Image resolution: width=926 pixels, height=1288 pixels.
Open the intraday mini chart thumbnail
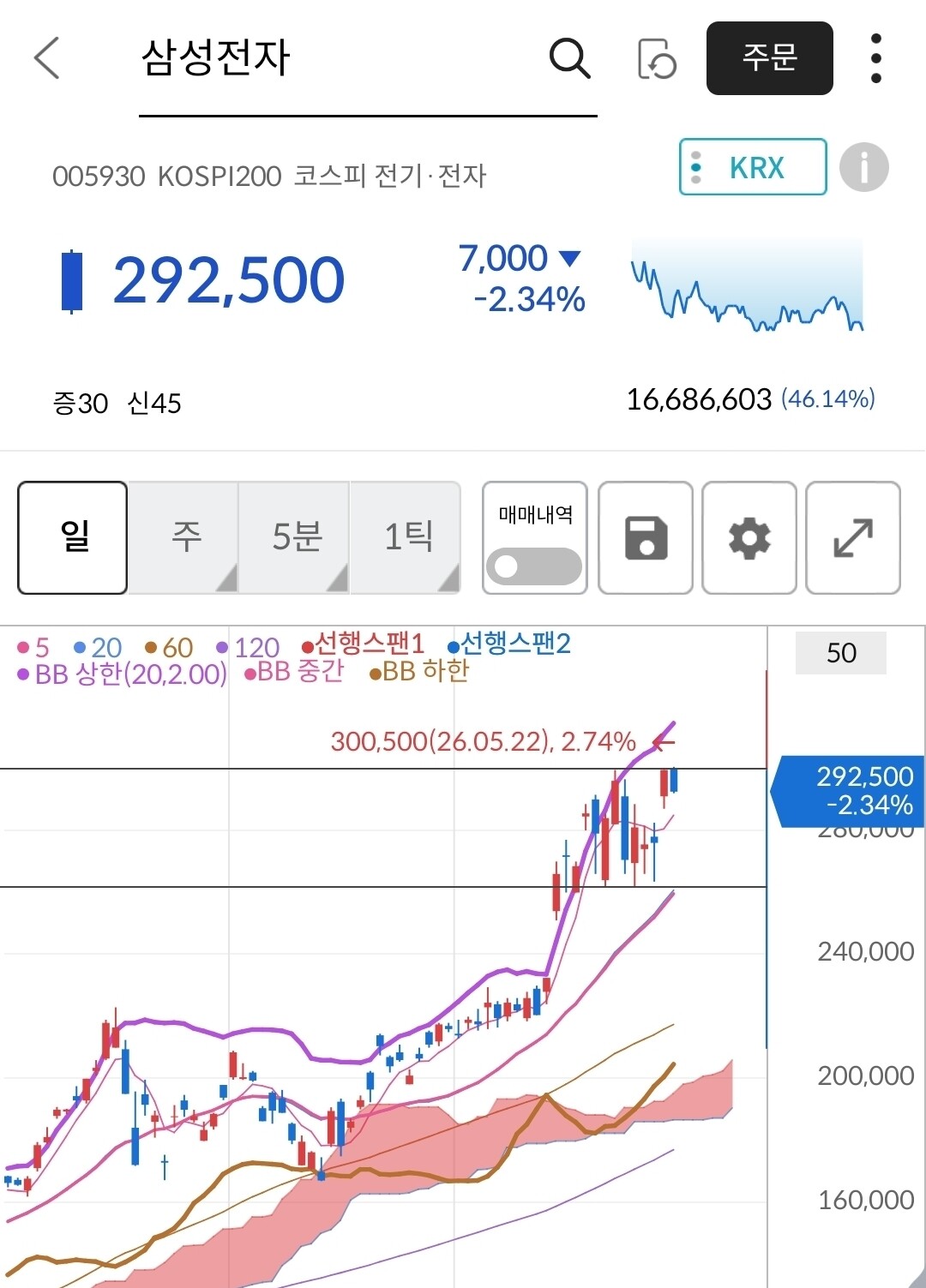747,285
